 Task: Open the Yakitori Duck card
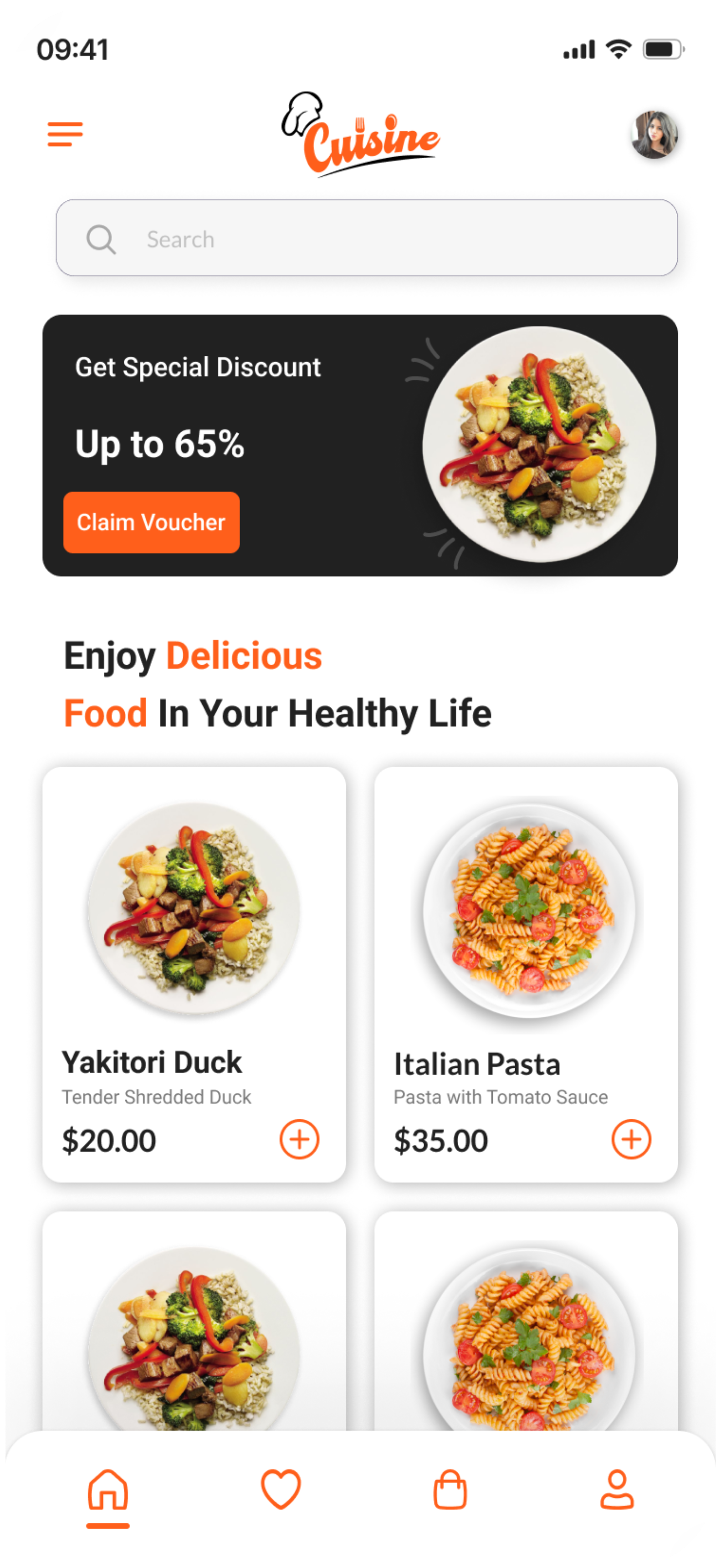click(x=194, y=974)
